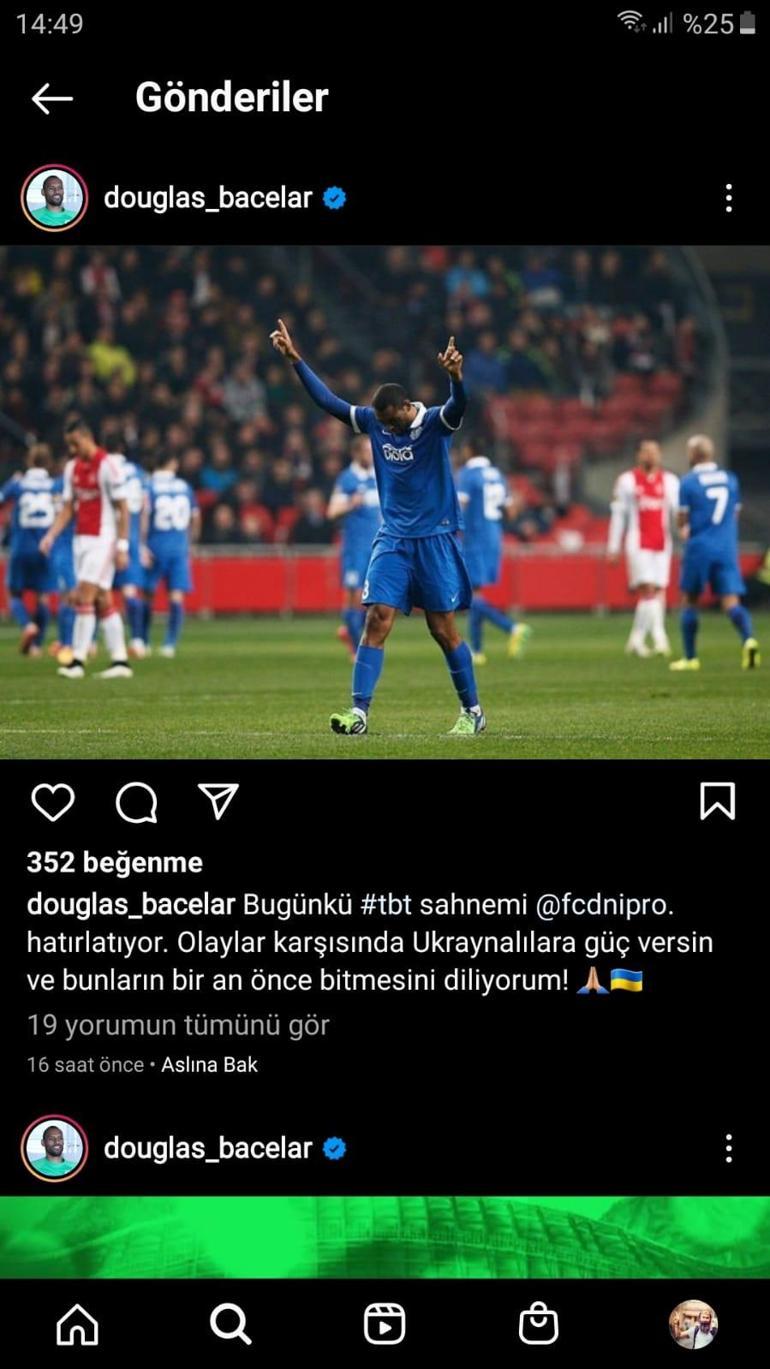Save the post using the bookmark icon
The height and width of the screenshot is (1369, 770).
[716, 800]
